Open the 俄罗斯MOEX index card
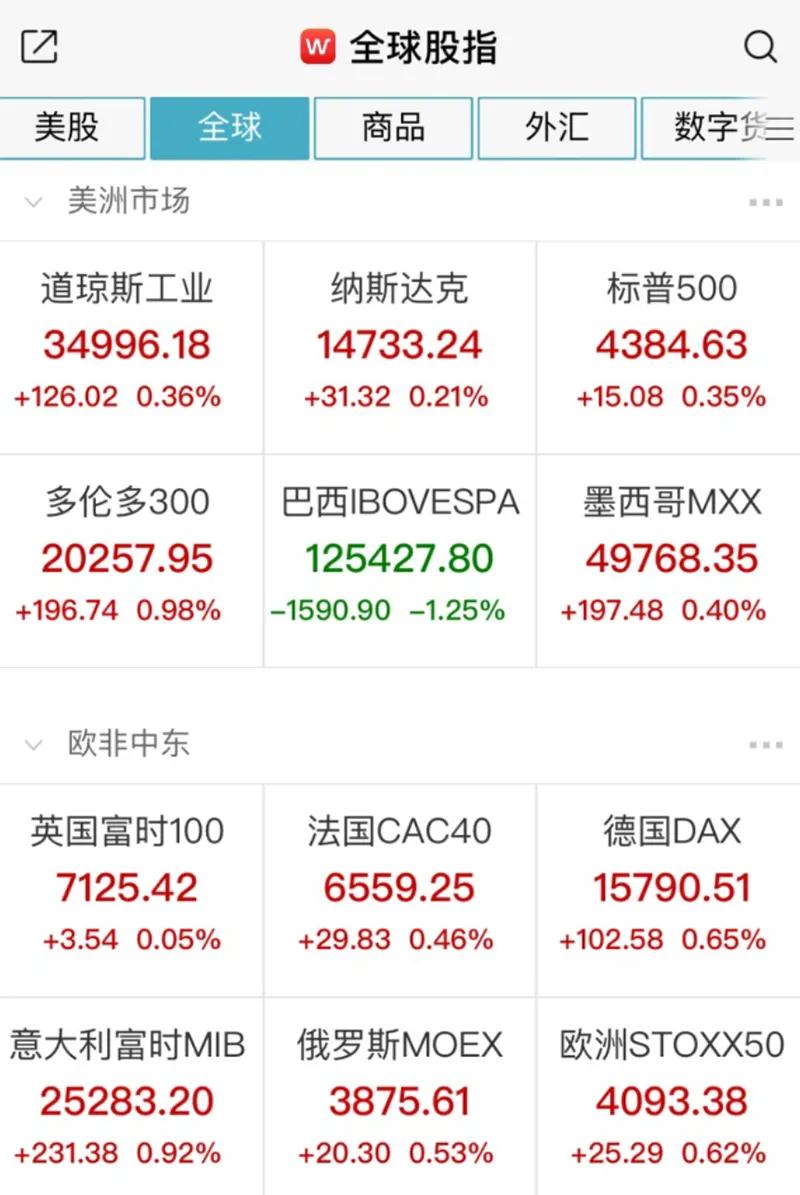Viewport: 800px width, 1195px height. (x=399, y=1100)
